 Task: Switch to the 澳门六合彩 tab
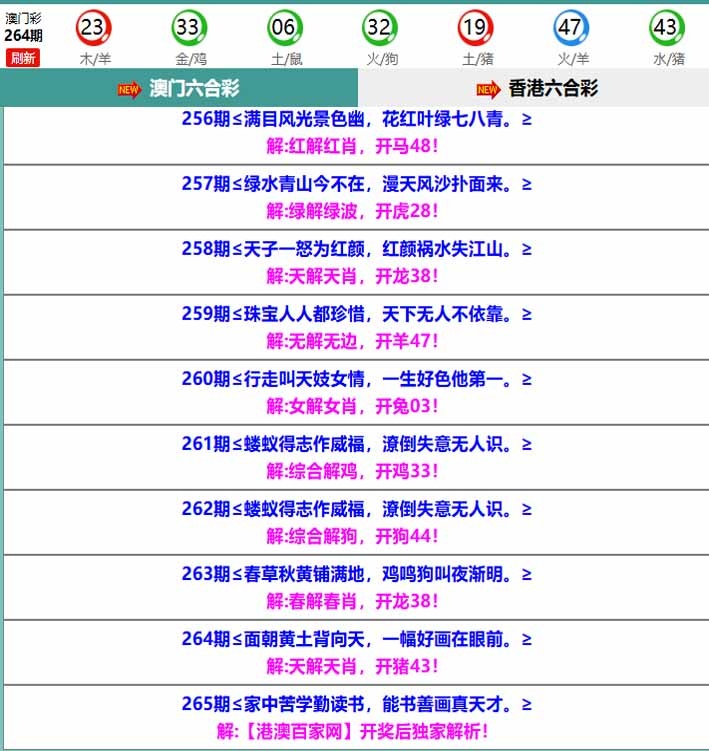[180, 89]
